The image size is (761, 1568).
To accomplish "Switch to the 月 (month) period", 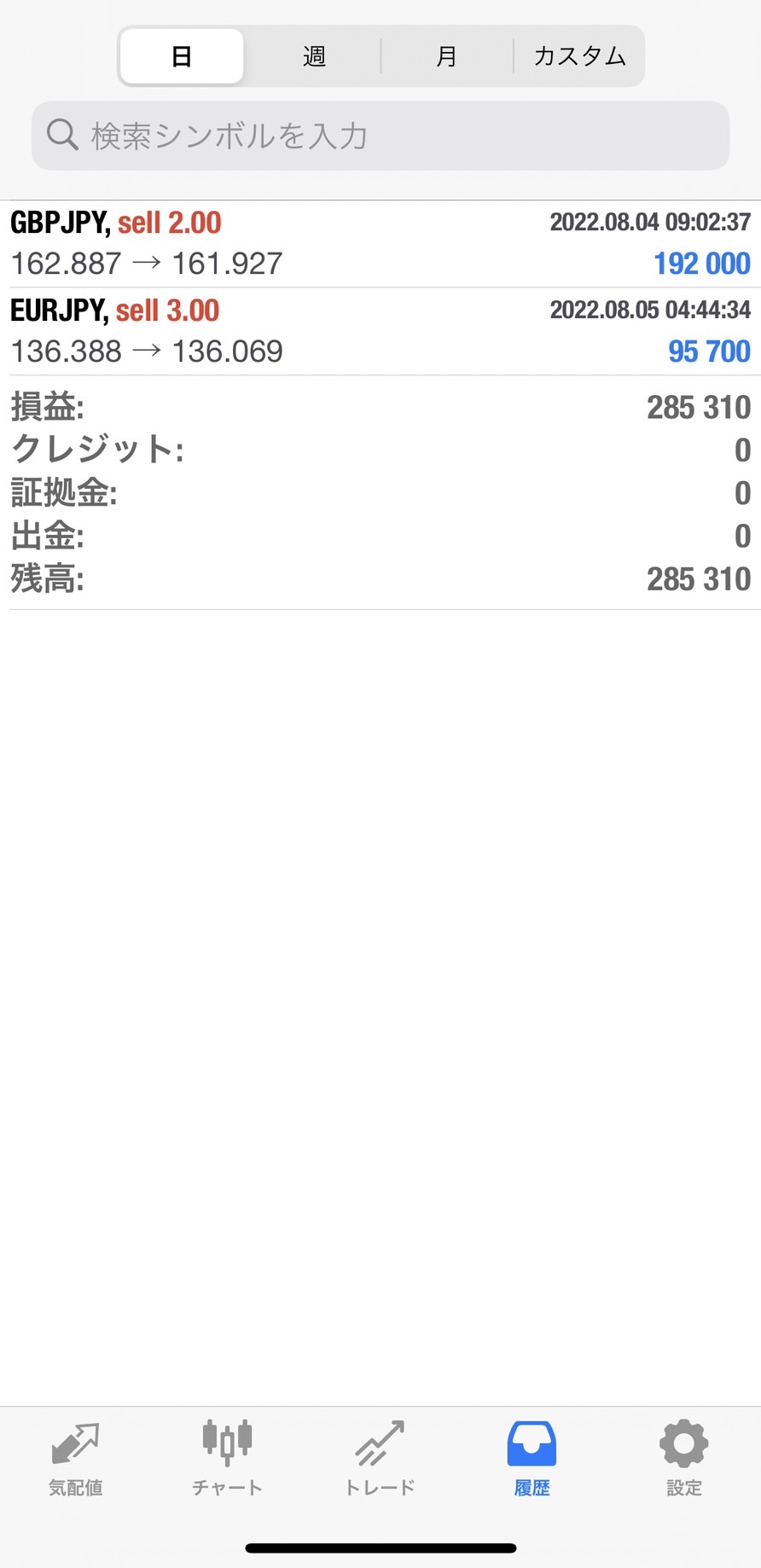I will (446, 56).
